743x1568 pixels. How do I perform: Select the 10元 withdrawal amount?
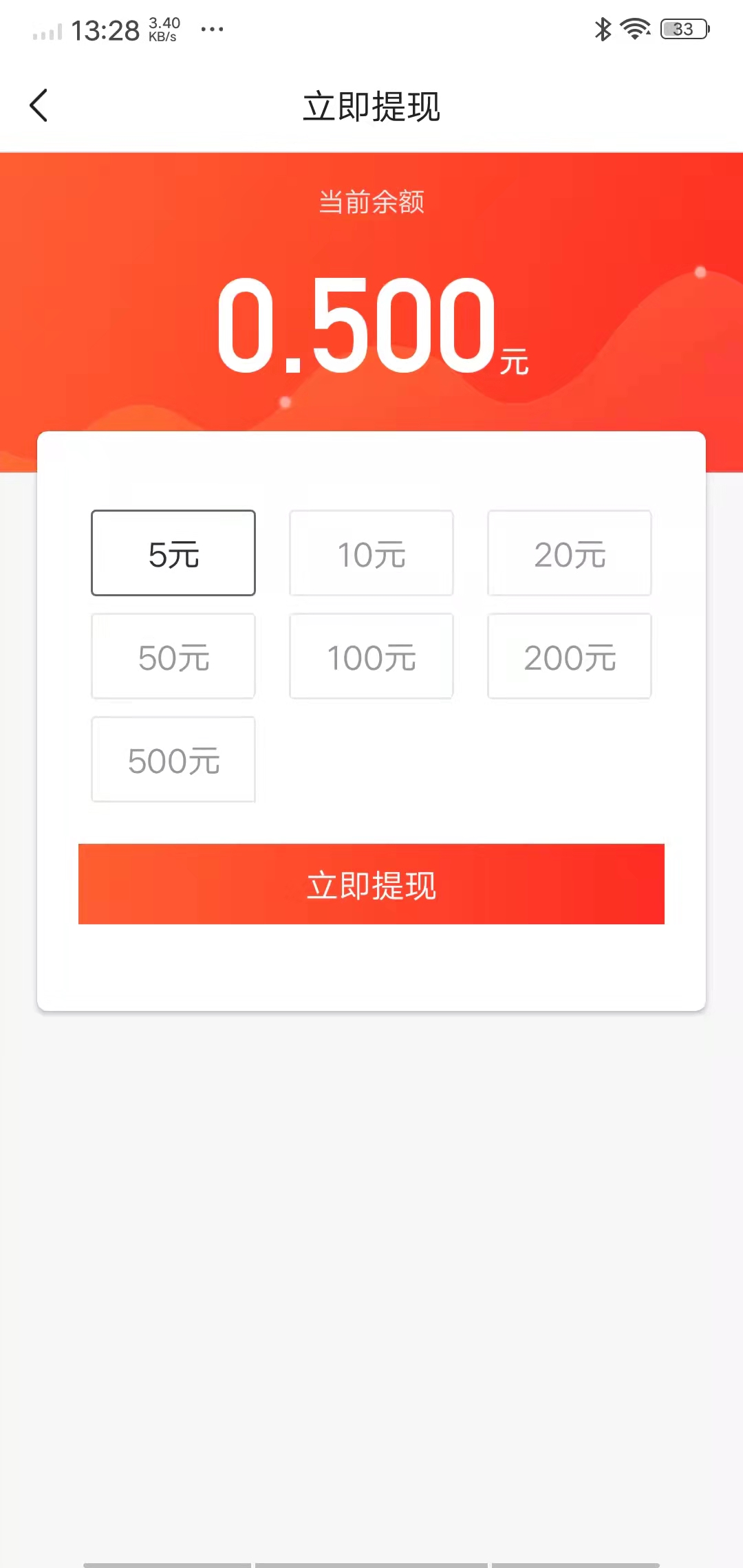[371, 552]
